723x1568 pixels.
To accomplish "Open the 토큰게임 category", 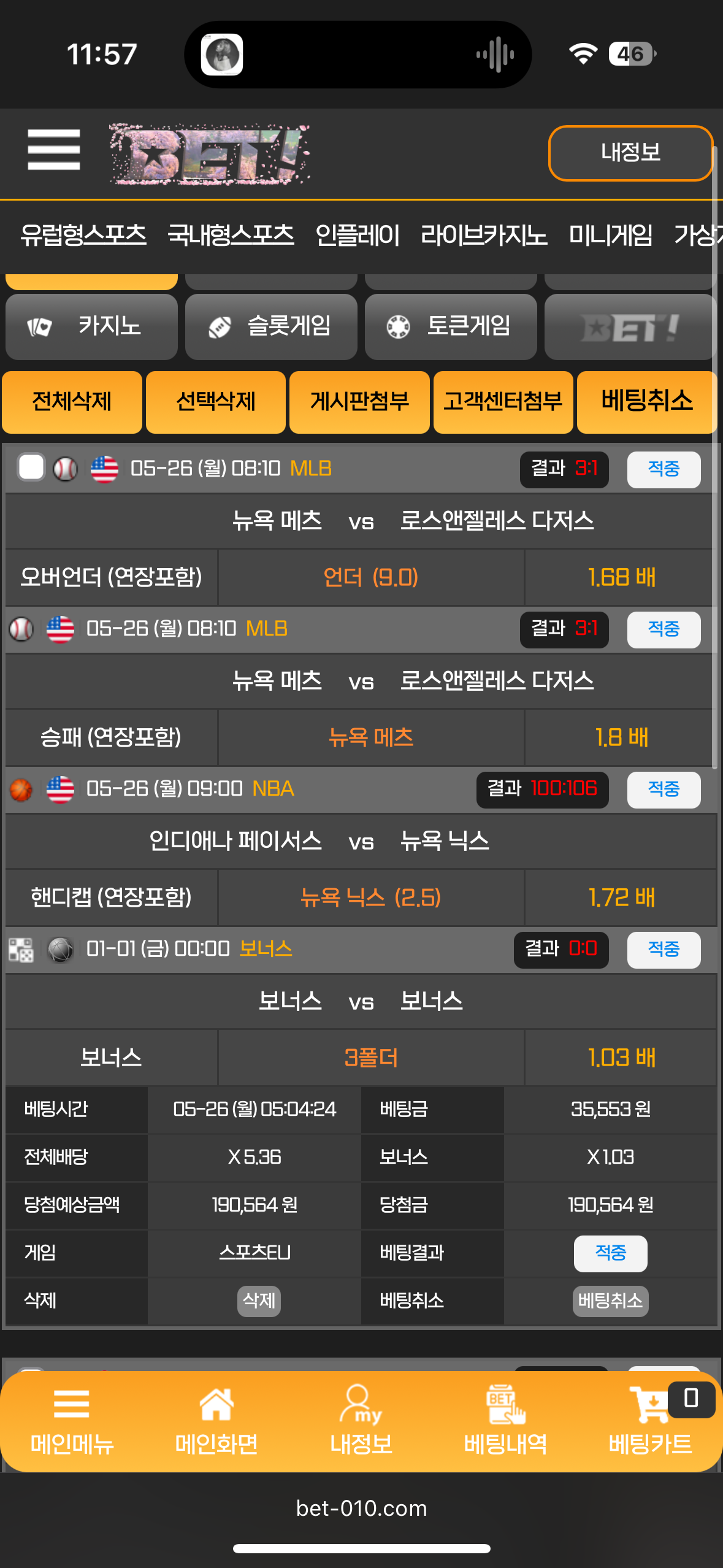I will tap(451, 326).
